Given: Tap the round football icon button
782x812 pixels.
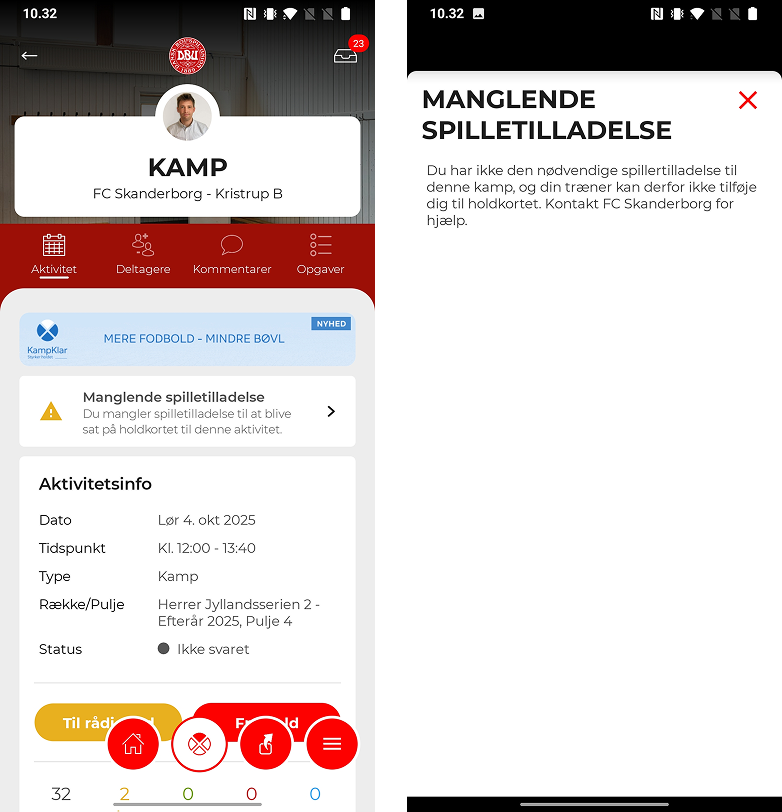Looking at the screenshot, I should tap(199, 744).
